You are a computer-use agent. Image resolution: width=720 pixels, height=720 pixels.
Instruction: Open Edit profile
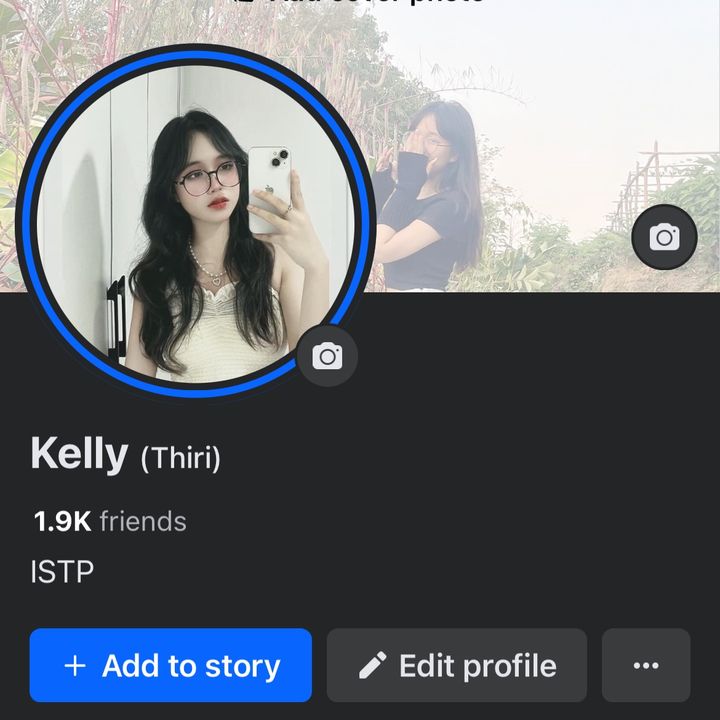click(x=457, y=665)
